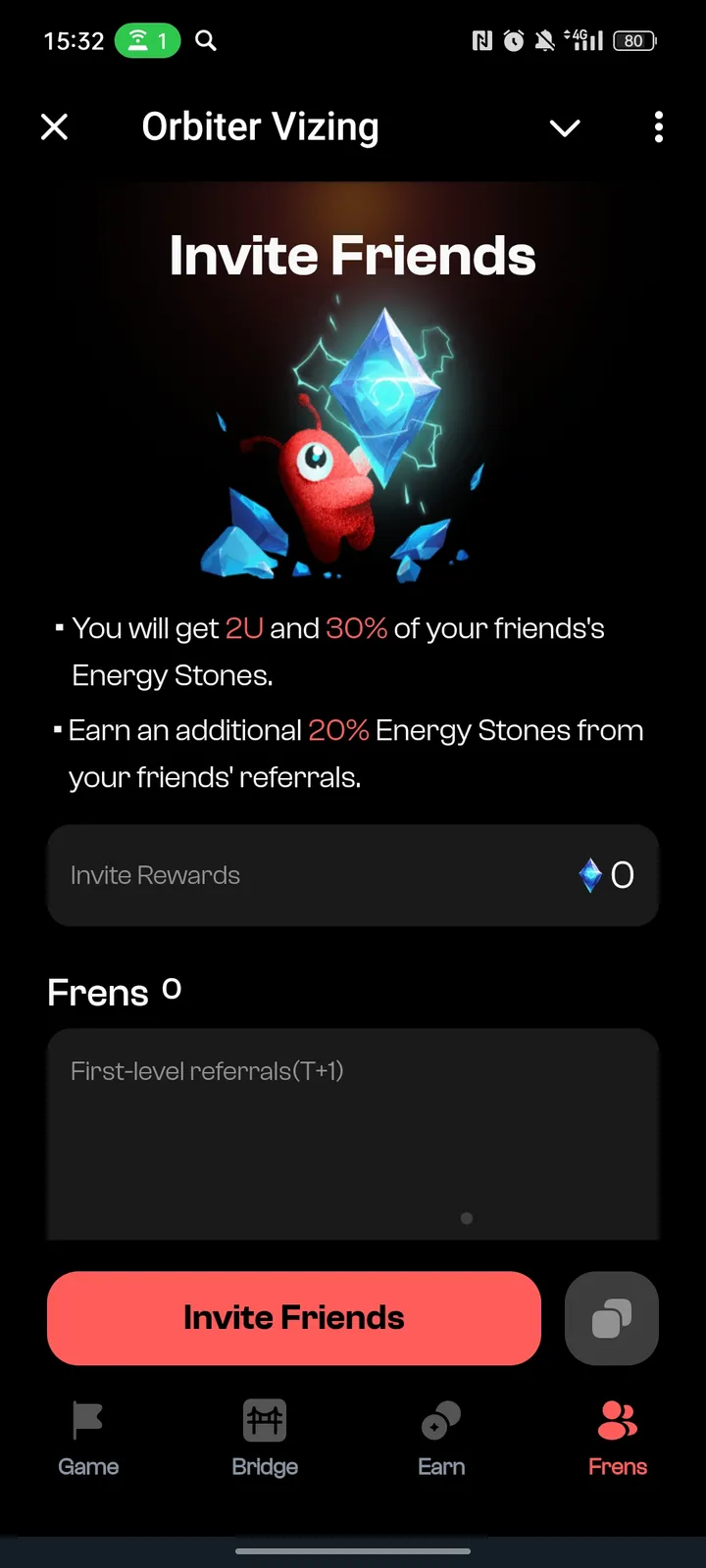Switch to the Game tab
706x1568 pixels.
(88, 1439)
